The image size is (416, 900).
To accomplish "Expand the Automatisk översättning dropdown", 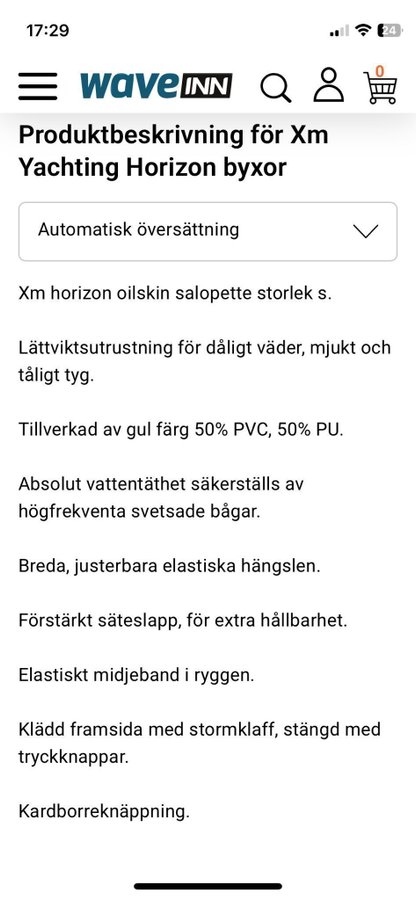I will [x=208, y=231].
